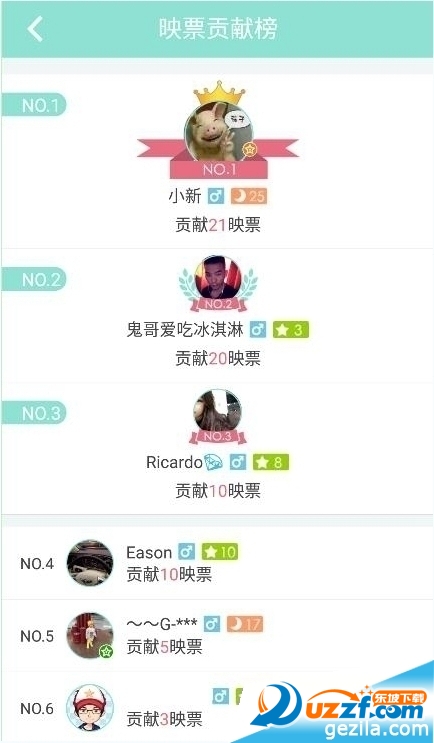Go back using the top-left arrow
The image size is (434, 743).
click(x=35, y=28)
